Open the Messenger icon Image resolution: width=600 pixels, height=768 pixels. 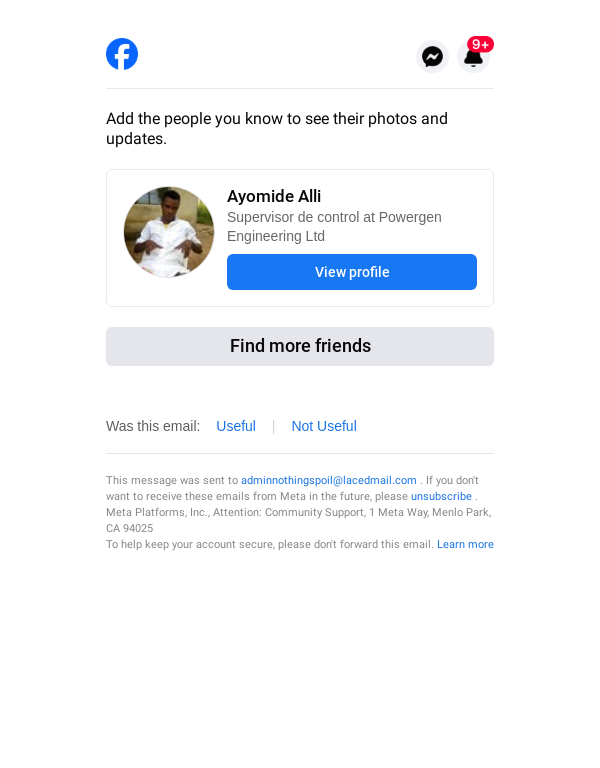click(432, 57)
